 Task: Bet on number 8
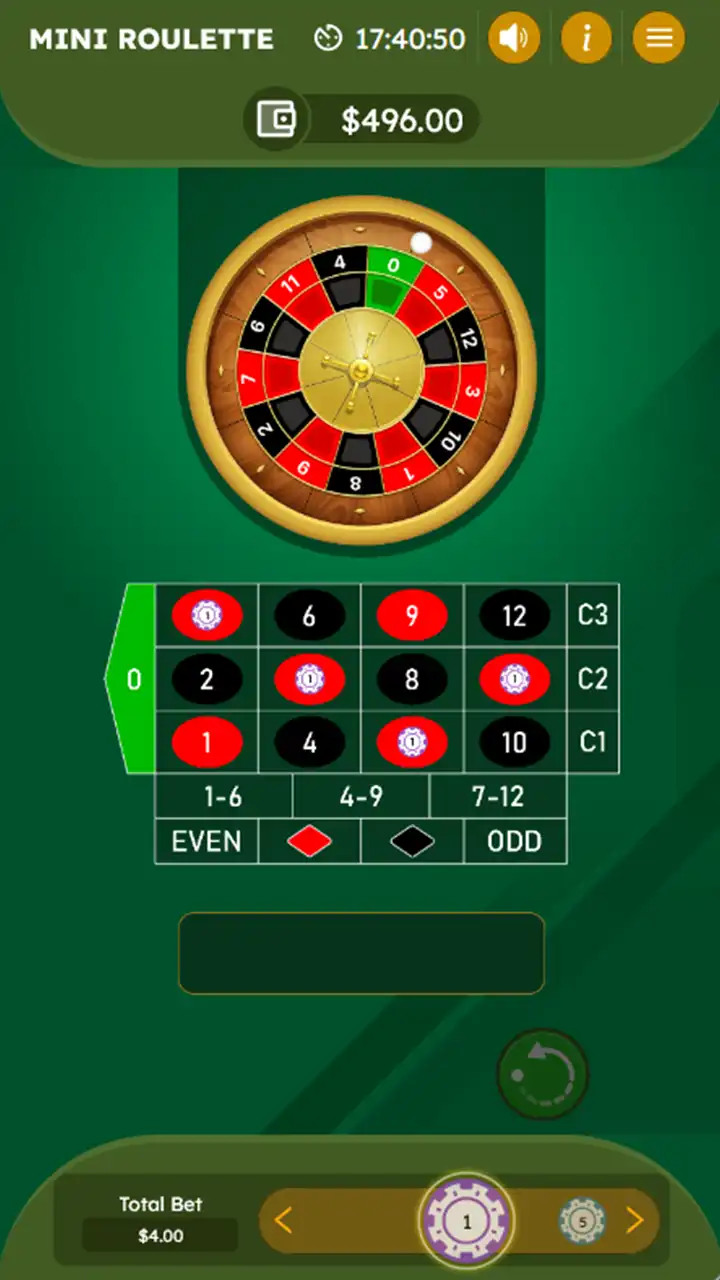tap(411, 680)
